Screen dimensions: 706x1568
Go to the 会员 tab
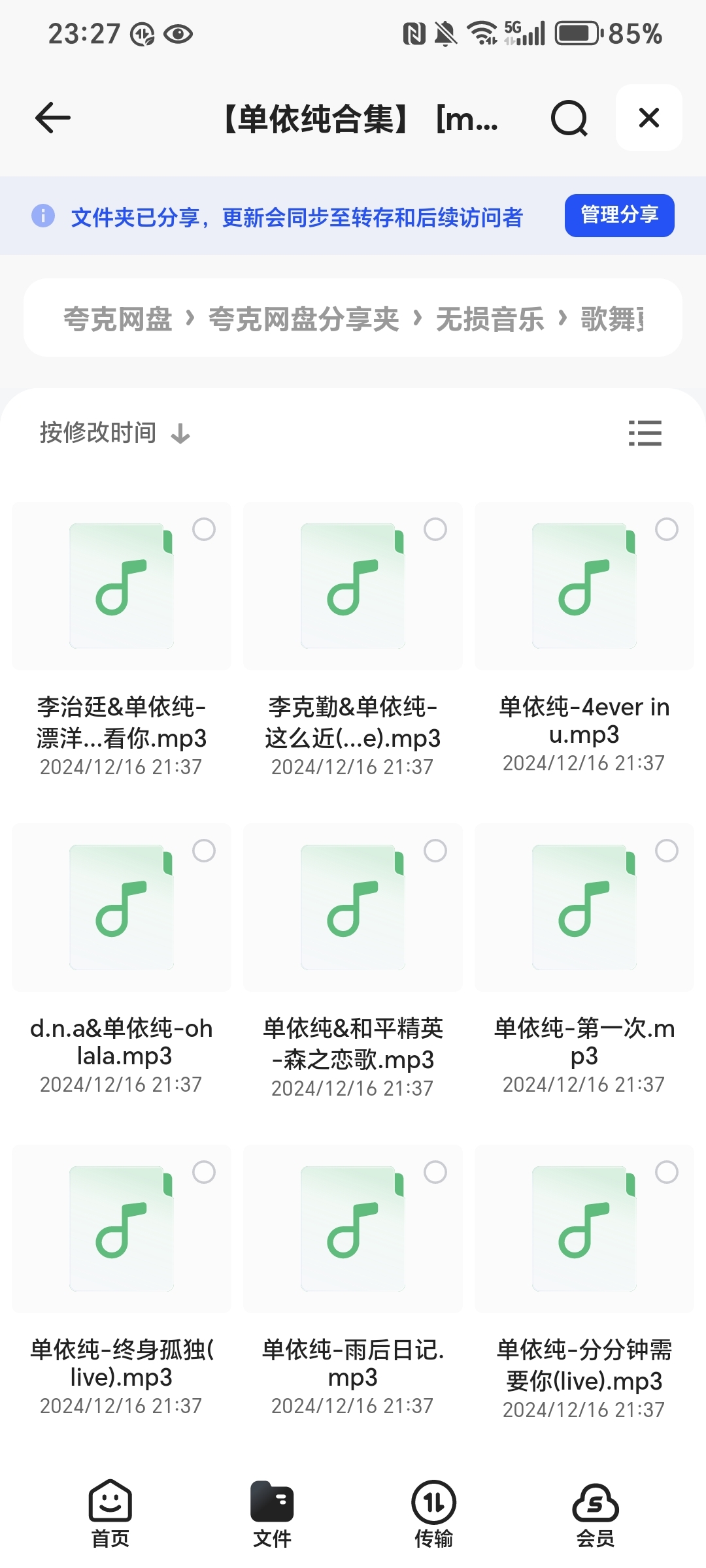click(x=595, y=1513)
